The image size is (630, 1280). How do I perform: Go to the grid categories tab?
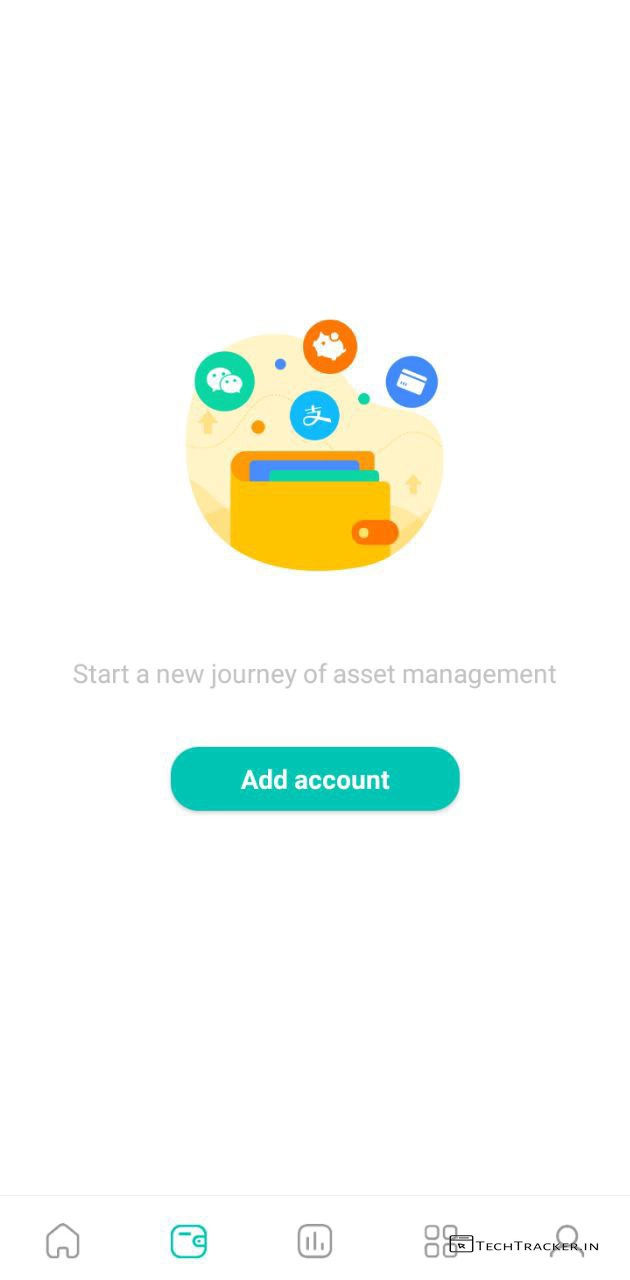(x=440, y=1241)
